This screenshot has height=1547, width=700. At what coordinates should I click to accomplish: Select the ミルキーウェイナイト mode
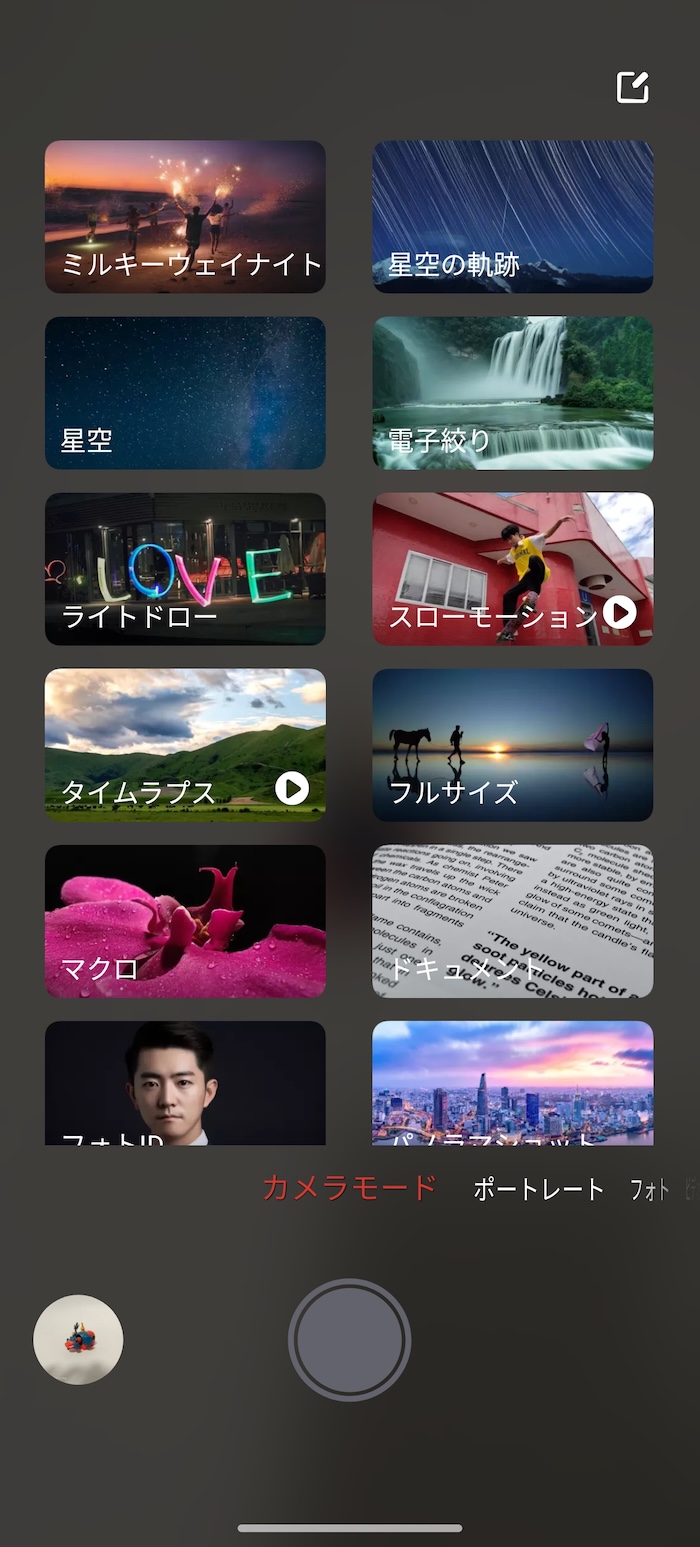[x=185, y=217]
